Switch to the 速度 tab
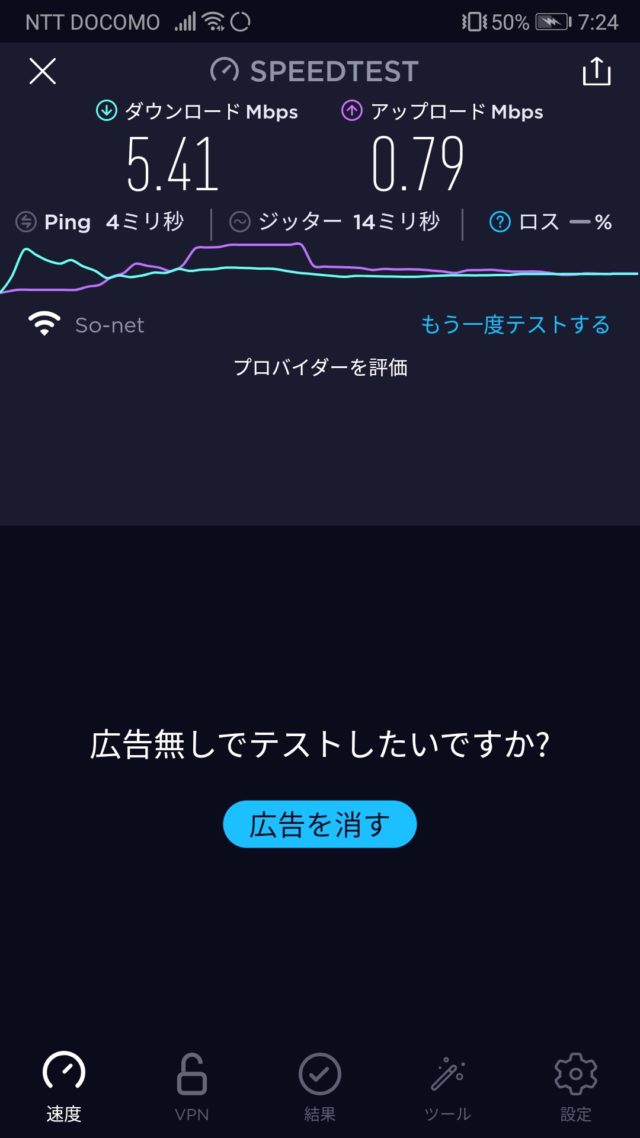This screenshot has height=1138, width=640. 64,1086
